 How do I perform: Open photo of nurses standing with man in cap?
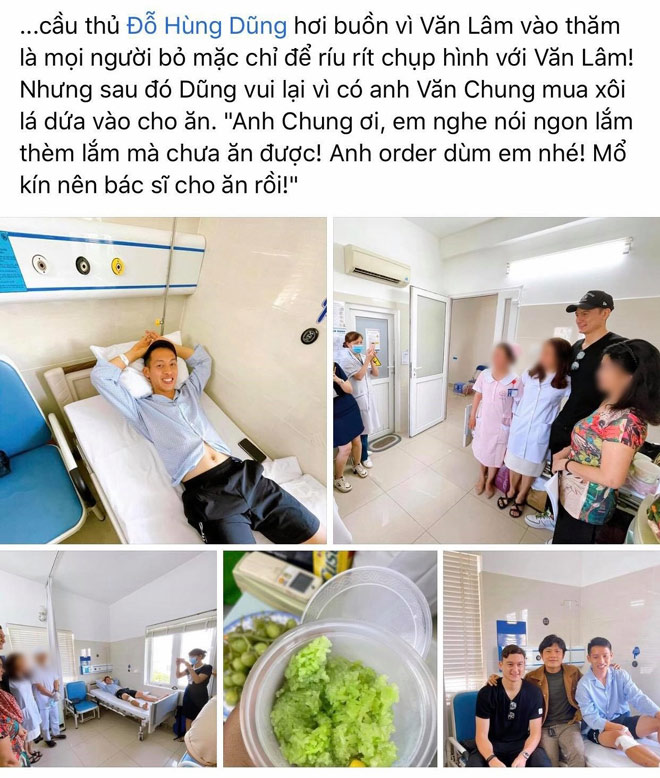click(x=496, y=380)
